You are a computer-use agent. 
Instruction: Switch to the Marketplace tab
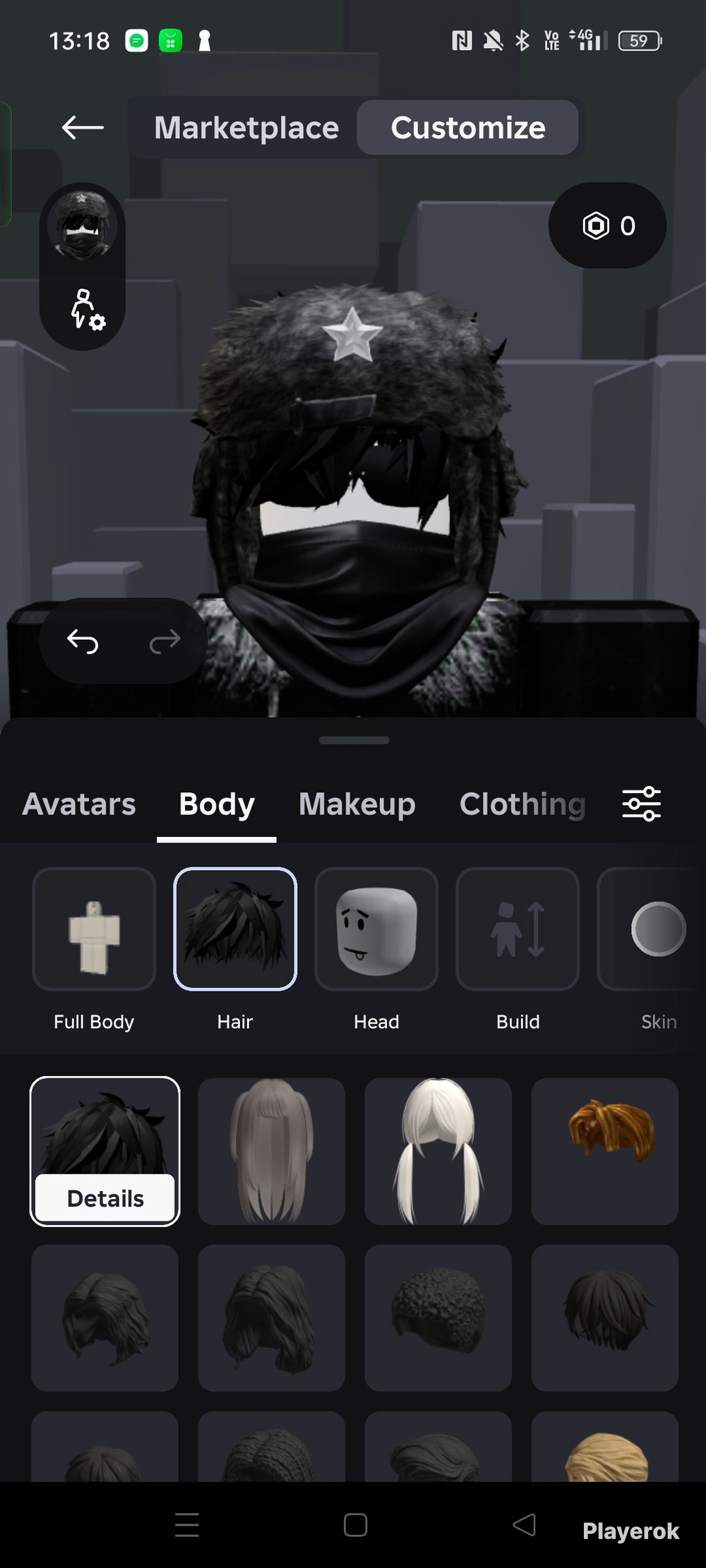click(x=246, y=128)
